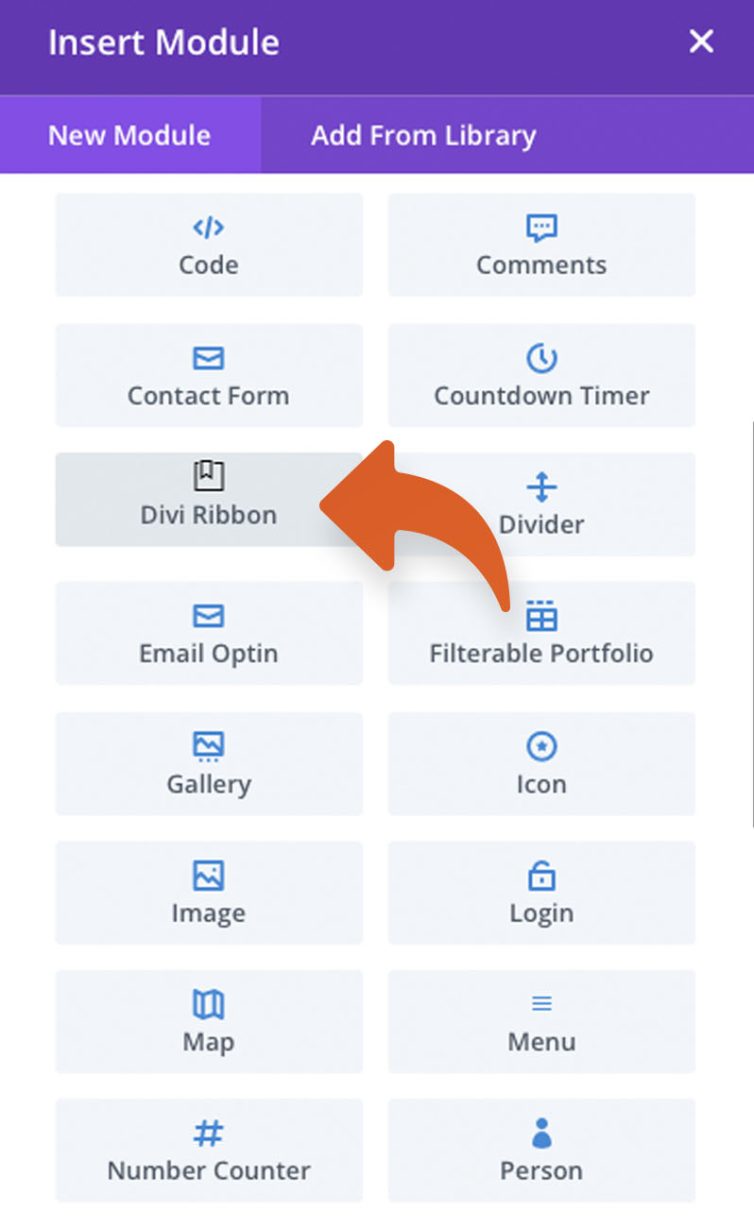The image size is (754, 1228).
Task: Click the Number Counter hash icon
Action: tap(208, 1134)
